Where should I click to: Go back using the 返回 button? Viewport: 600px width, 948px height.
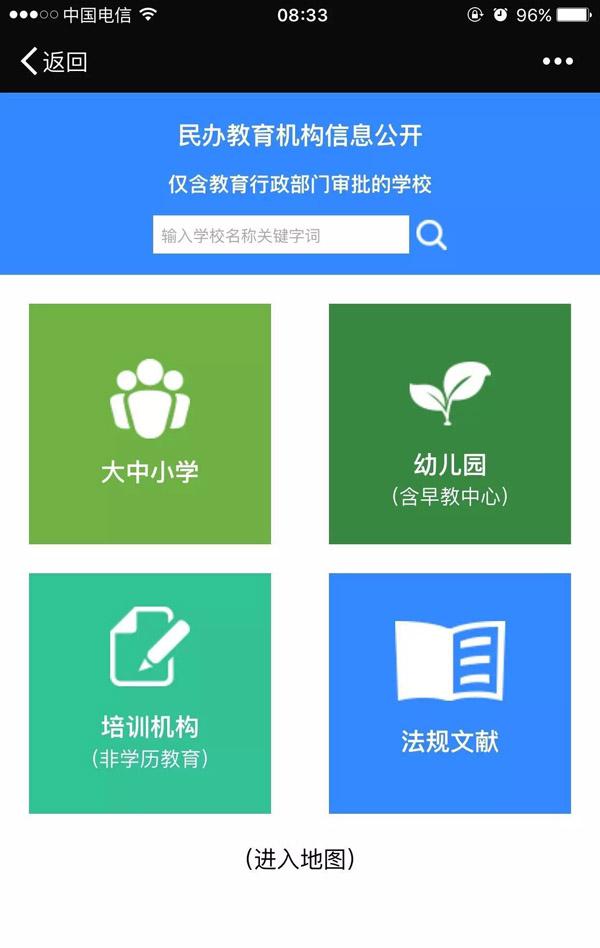pos(54,62)
